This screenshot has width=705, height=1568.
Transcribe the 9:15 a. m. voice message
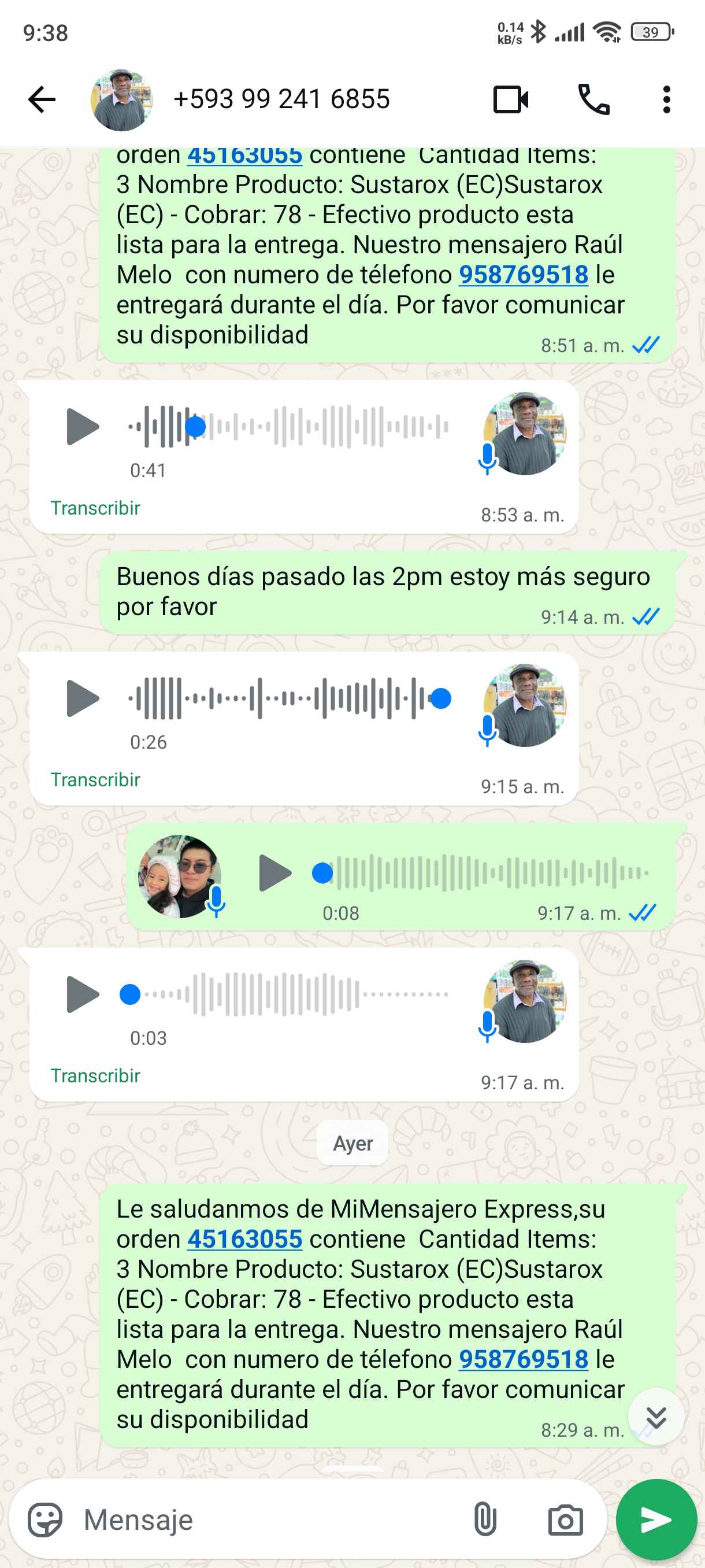[95, 779]
